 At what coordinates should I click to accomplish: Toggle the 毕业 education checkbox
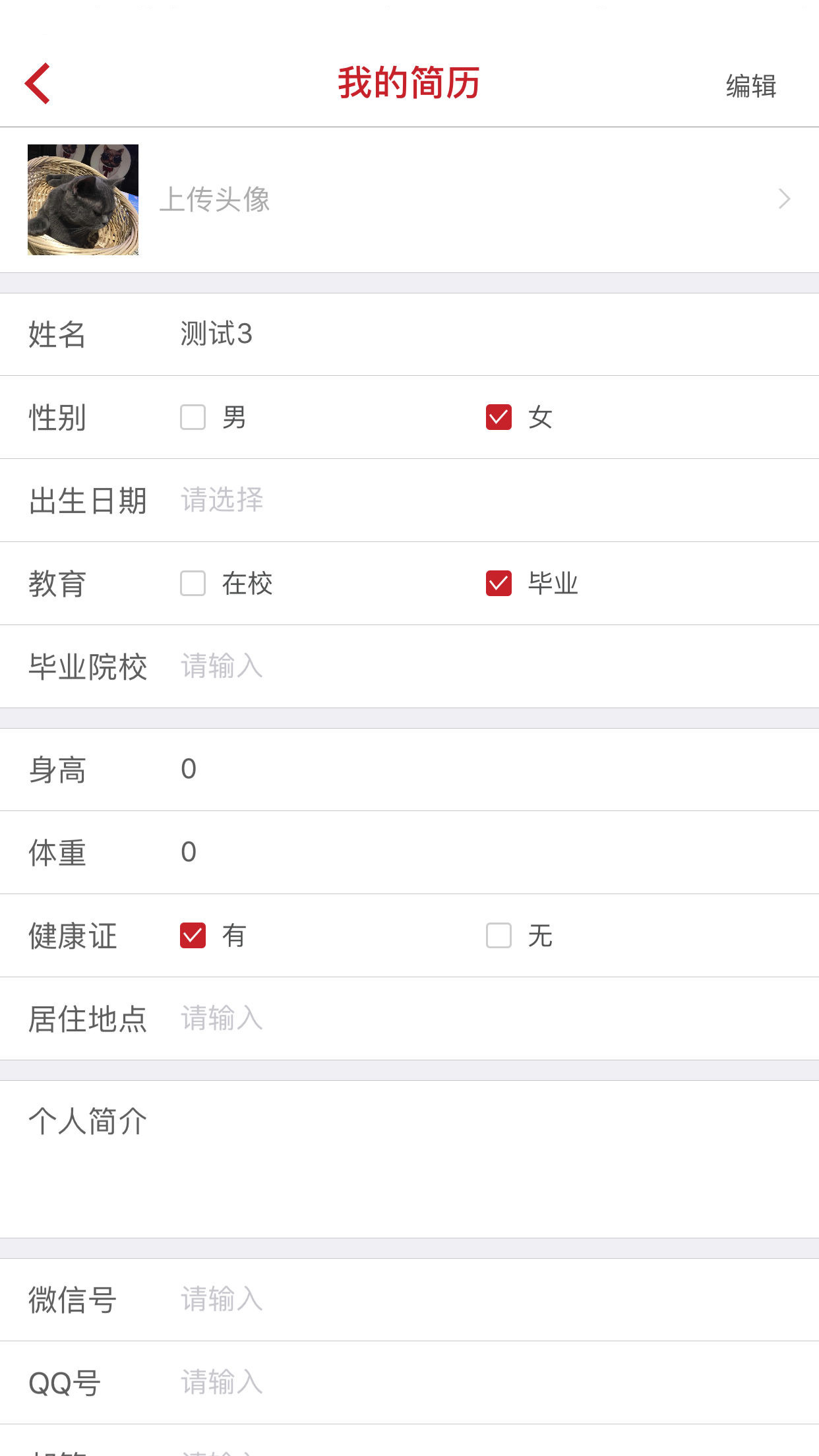click(x=499, y=584)
